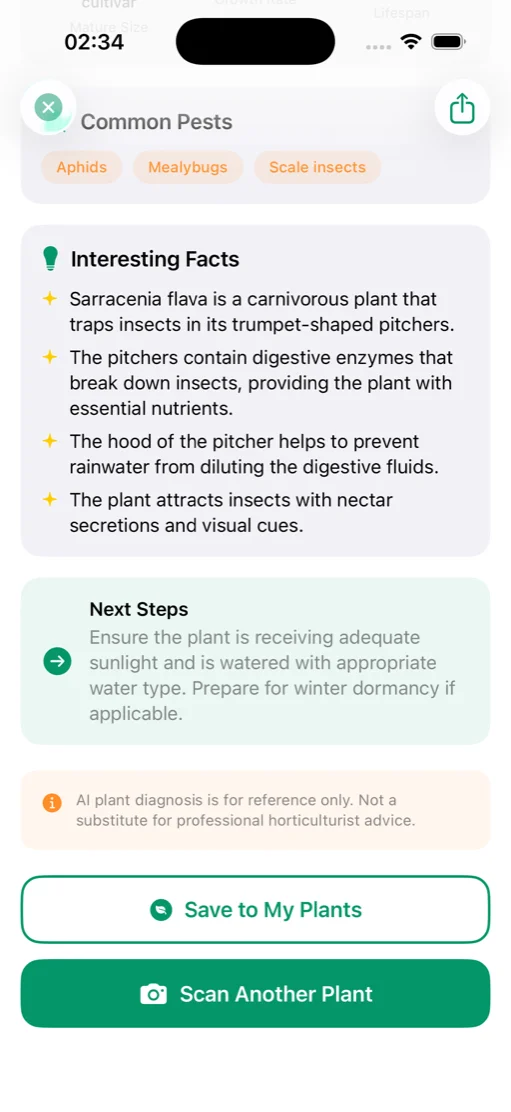The height and width of the screenshot is (1112, 511).
Task: Save to My Plants
Action: [255, 909]
